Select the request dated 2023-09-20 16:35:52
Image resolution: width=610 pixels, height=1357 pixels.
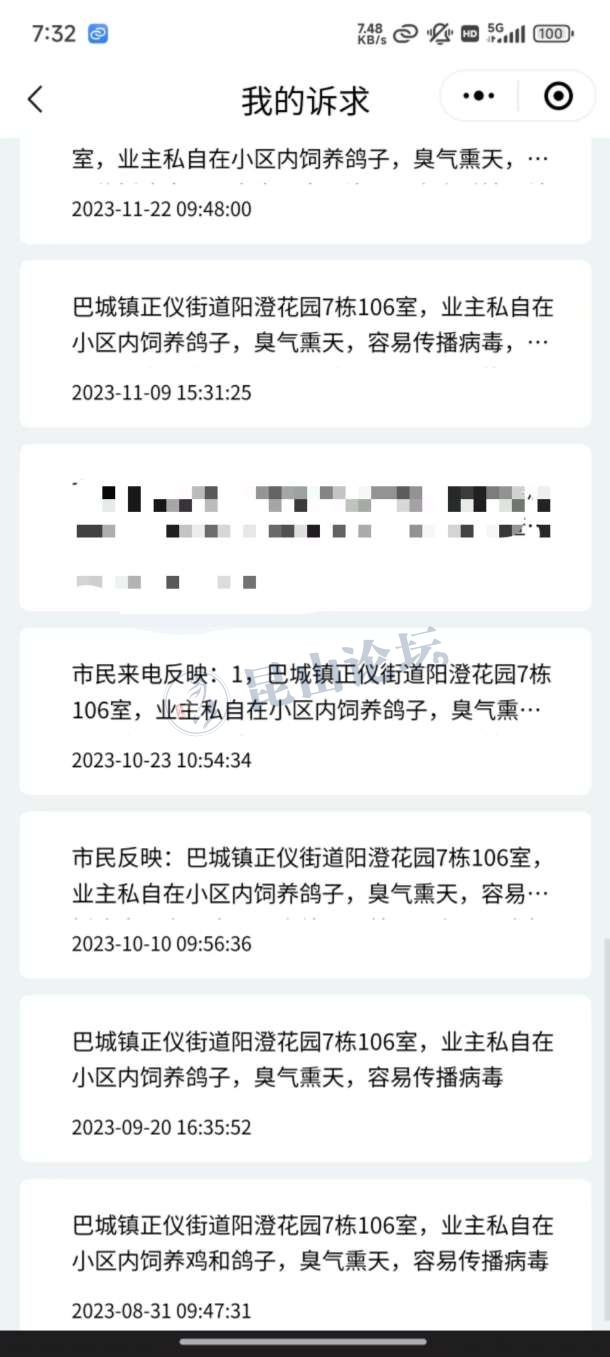pyautogui.click(x=306, y=1079)
